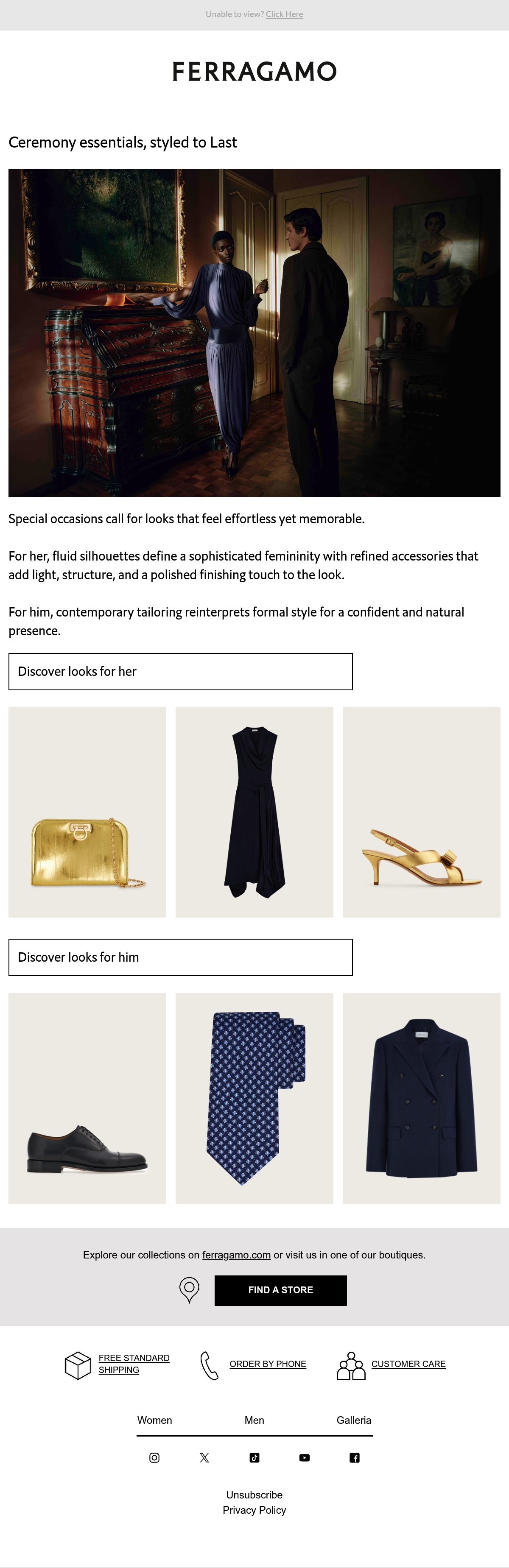
Task: View the black oxford shoe
Action: point(87,1098)
